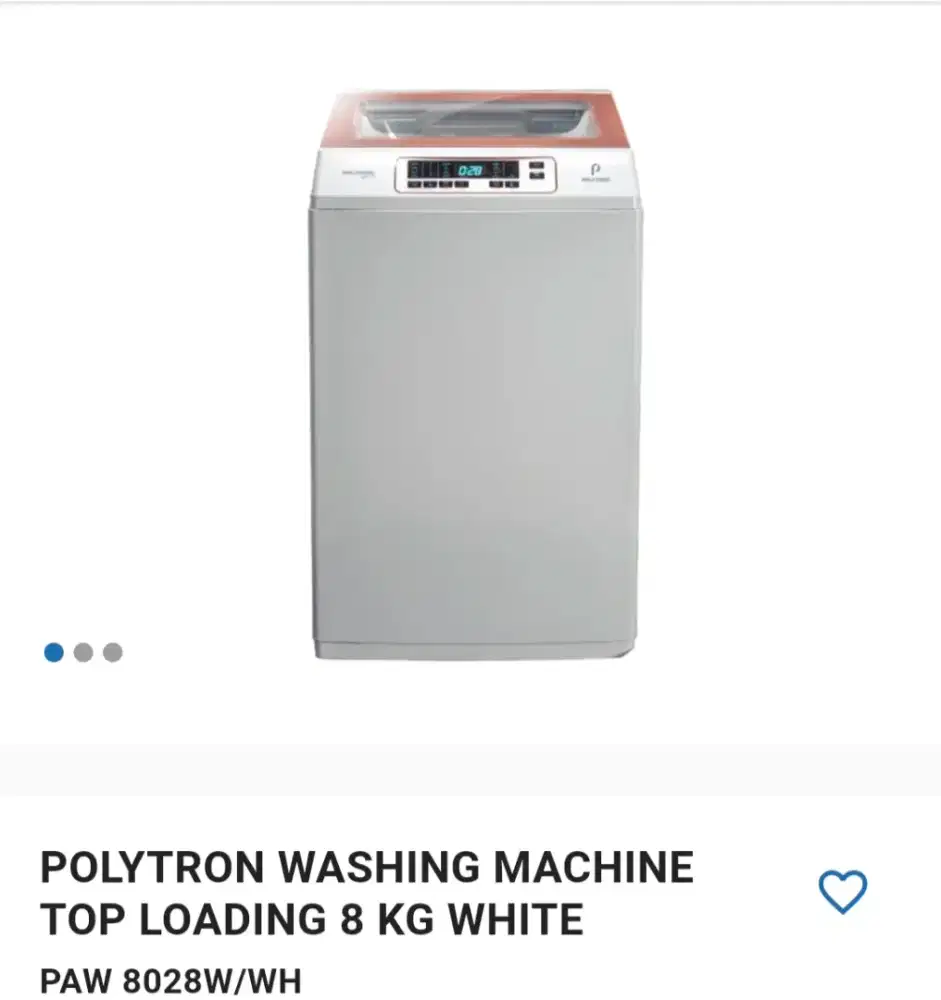Select the product image gallery region
Viewport: 941px width, 1000px height.
(x=470, y=380)
